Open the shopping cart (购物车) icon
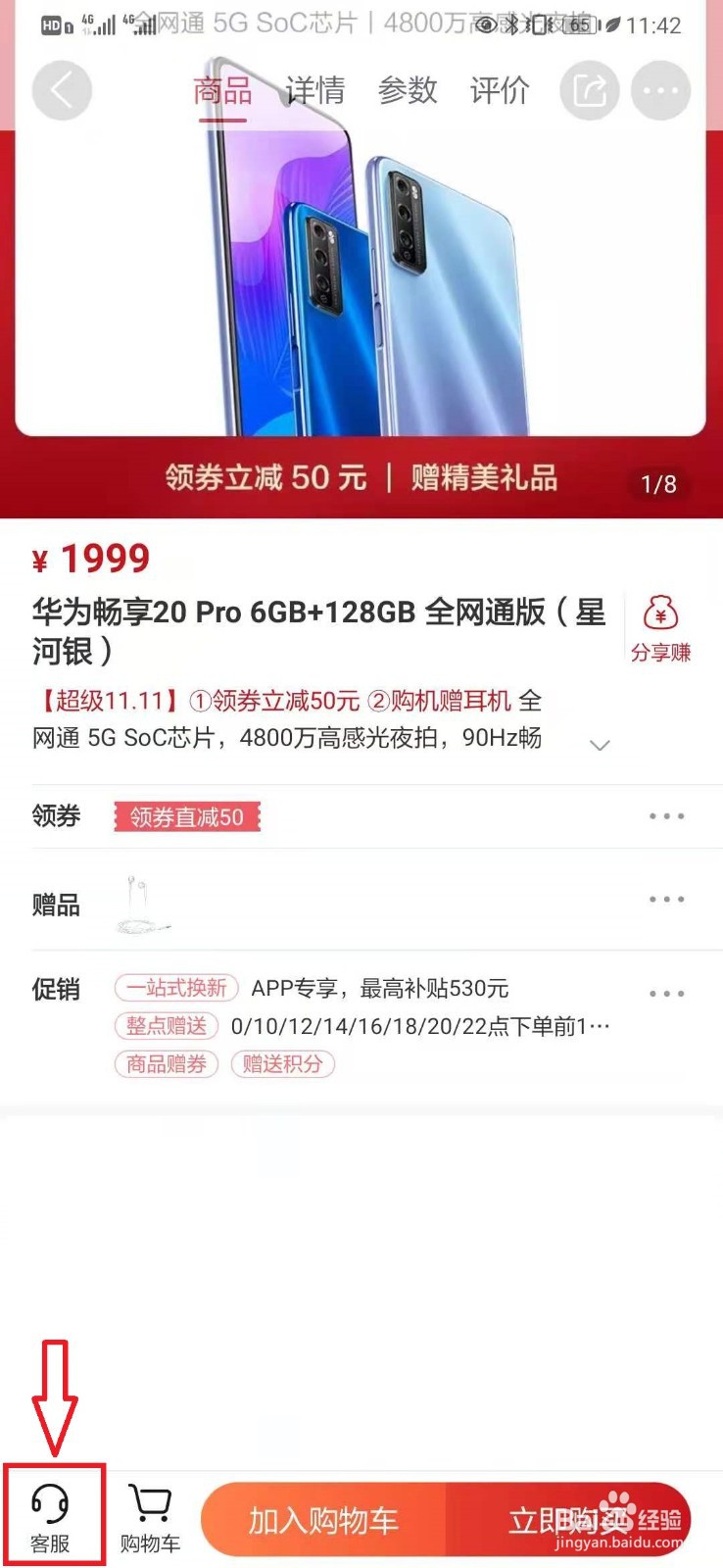The width and height of the screenshot is (723, 1568). click(x=147, y=1512)
